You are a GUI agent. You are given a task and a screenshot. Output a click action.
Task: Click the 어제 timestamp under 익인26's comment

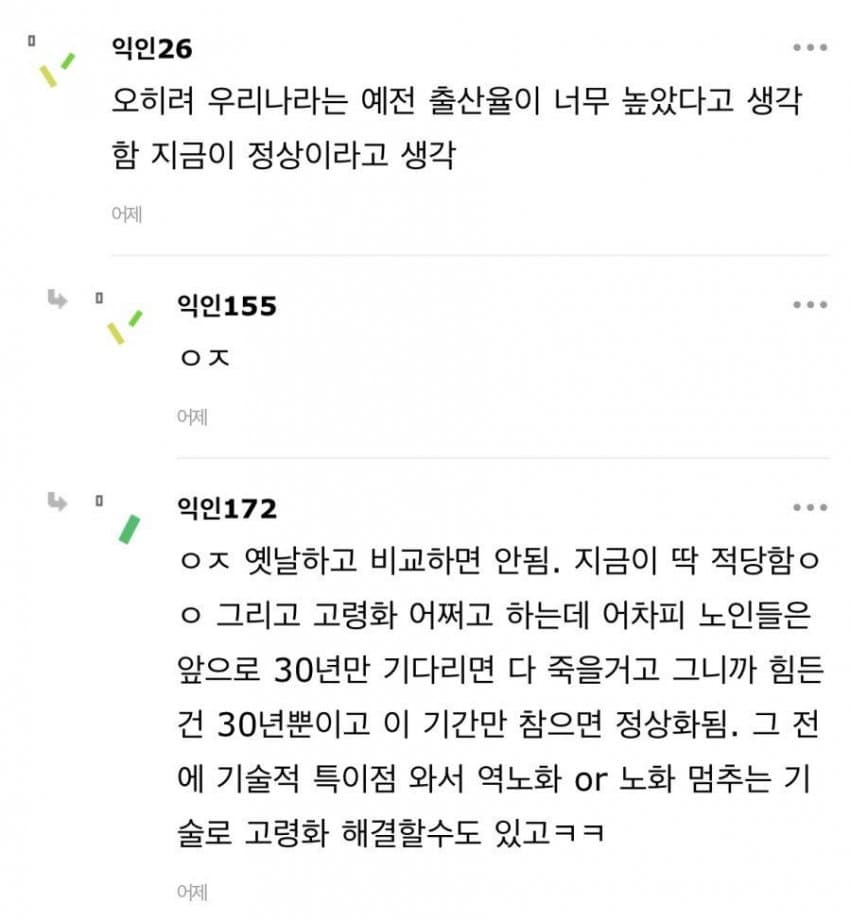[124, 213]
